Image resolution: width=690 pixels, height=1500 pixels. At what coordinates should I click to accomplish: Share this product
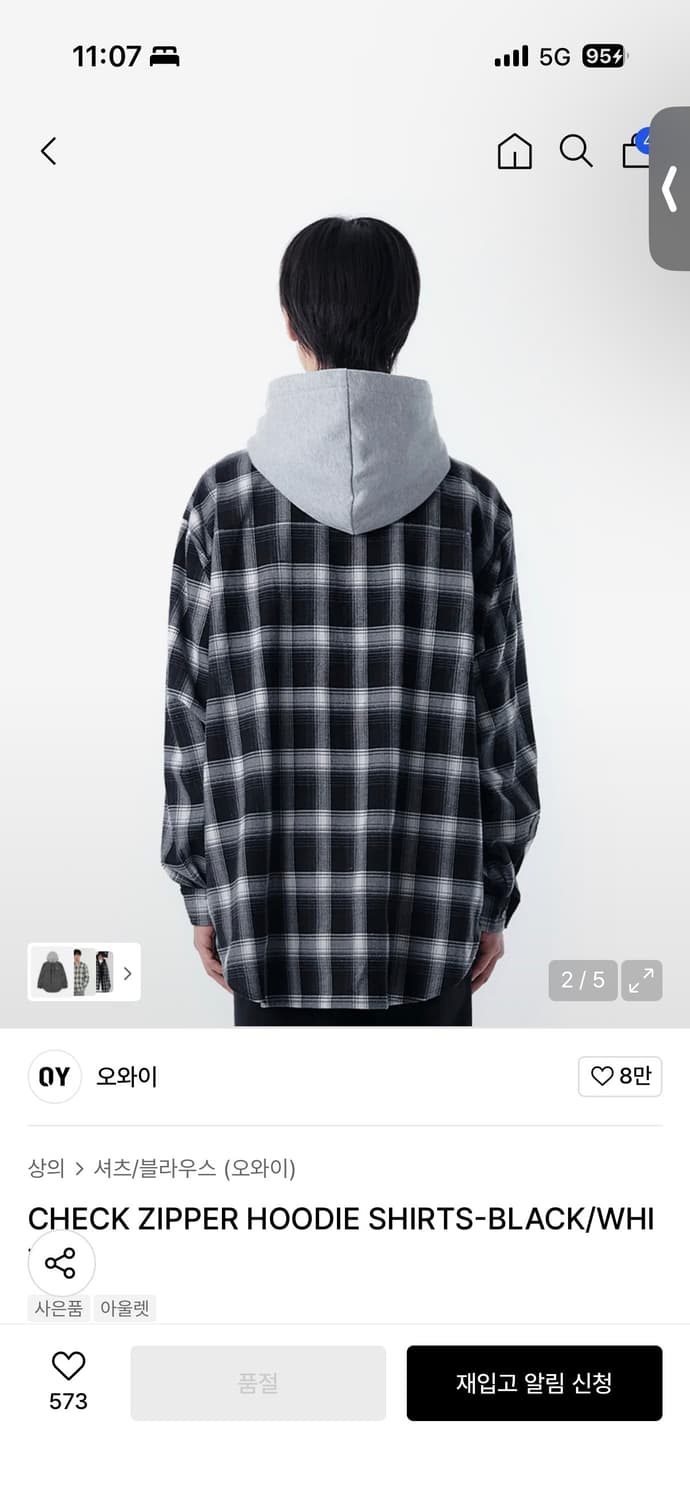coord(61,1263)
